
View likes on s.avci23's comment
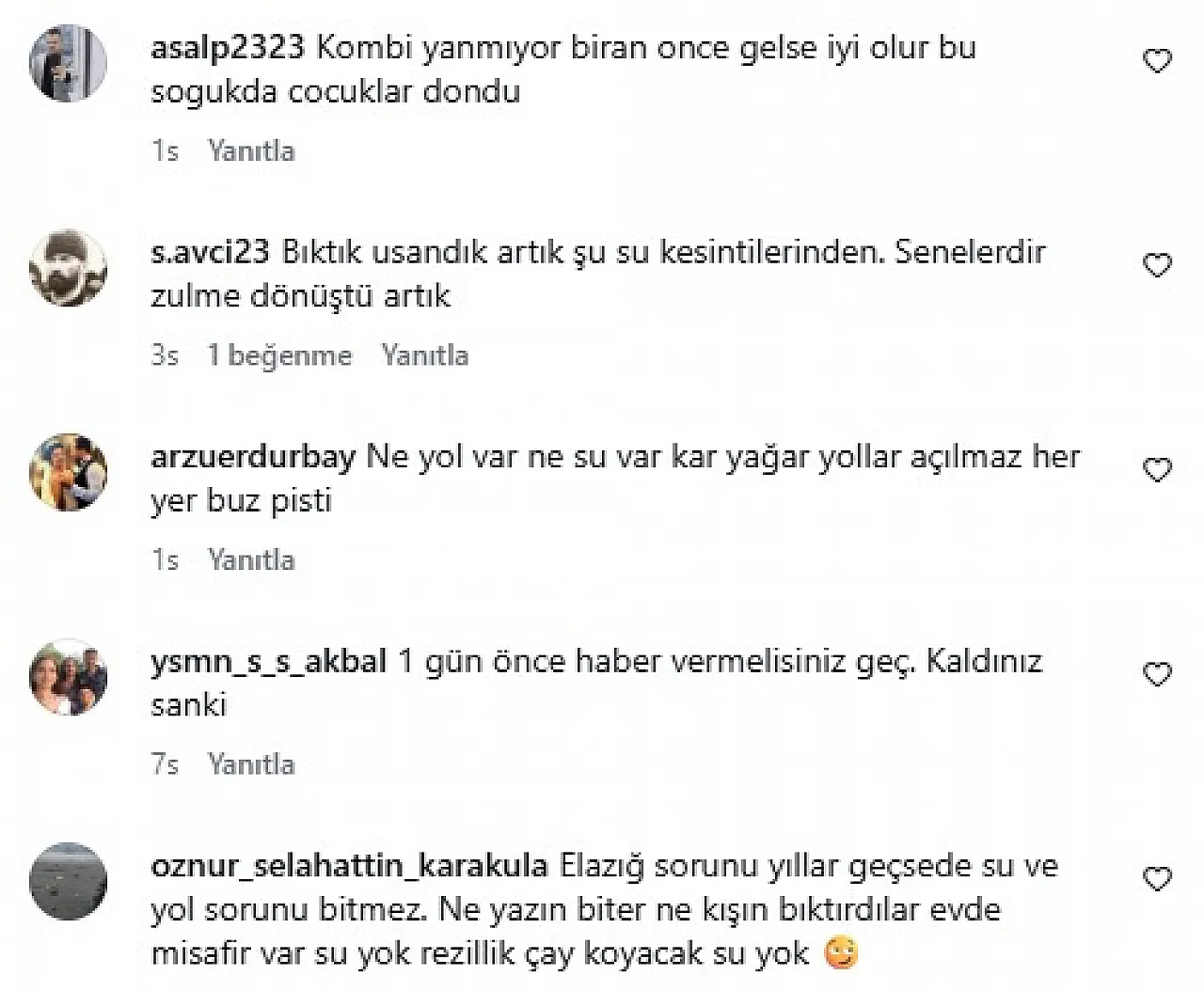tap(279, 355)
